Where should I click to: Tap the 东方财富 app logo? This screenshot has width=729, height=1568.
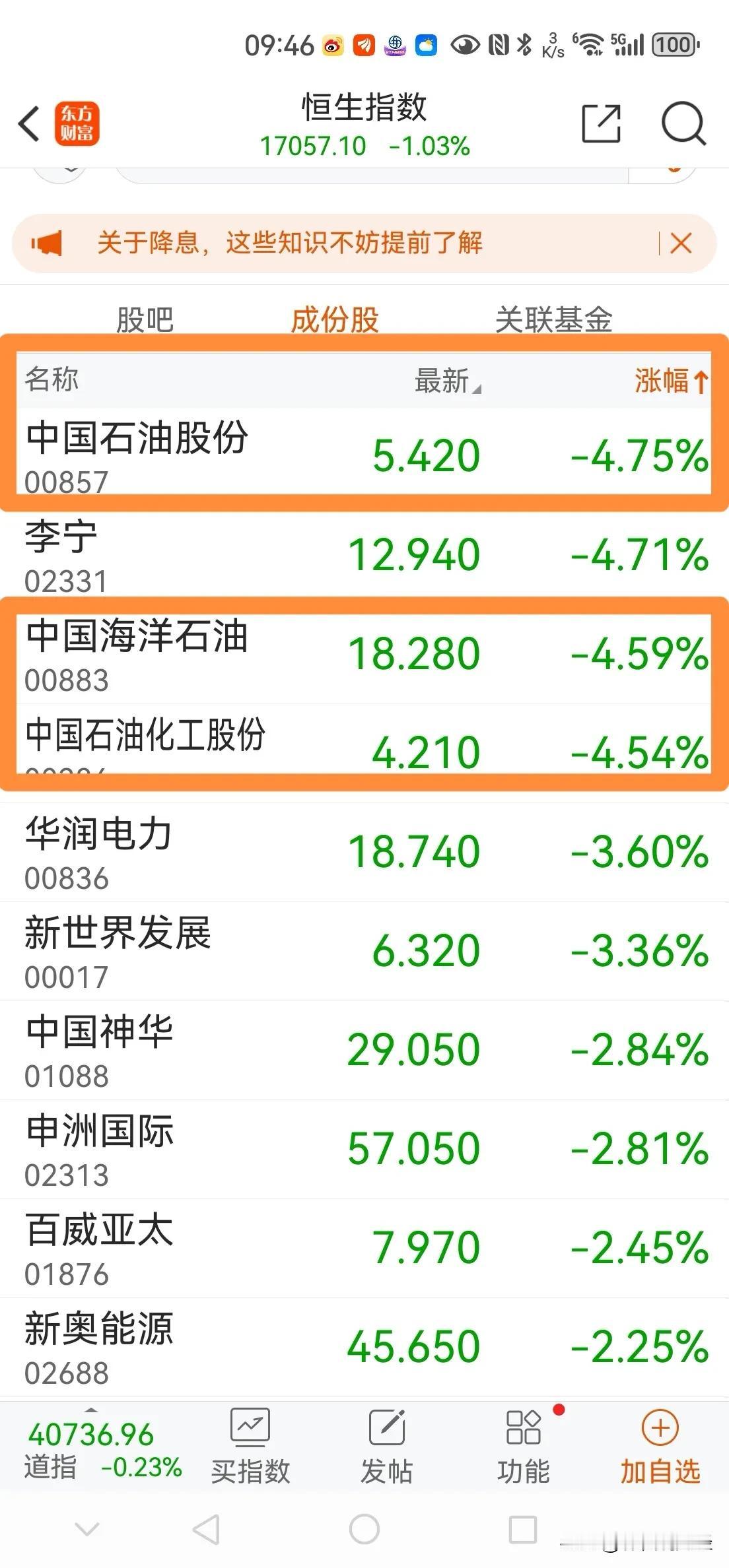click(77, 123)
